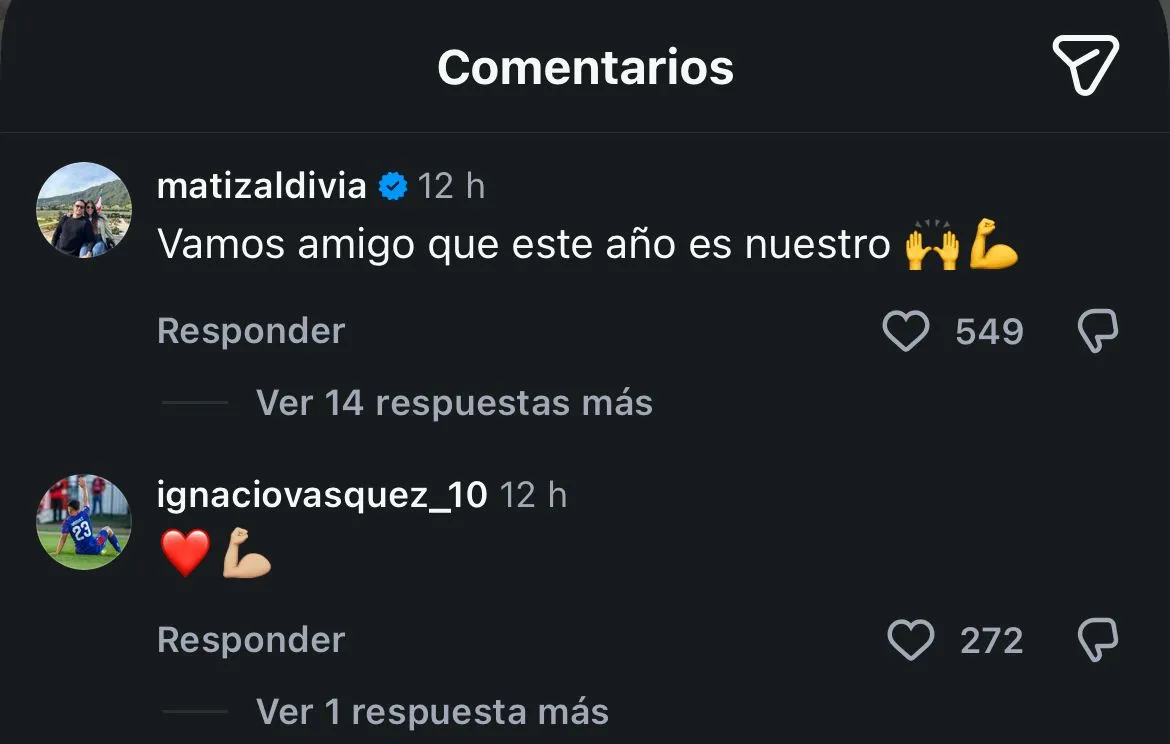Open matizaldivia's profile picture
The width and height of the screenshot is (1170, 744).
[x=84, y=210]
